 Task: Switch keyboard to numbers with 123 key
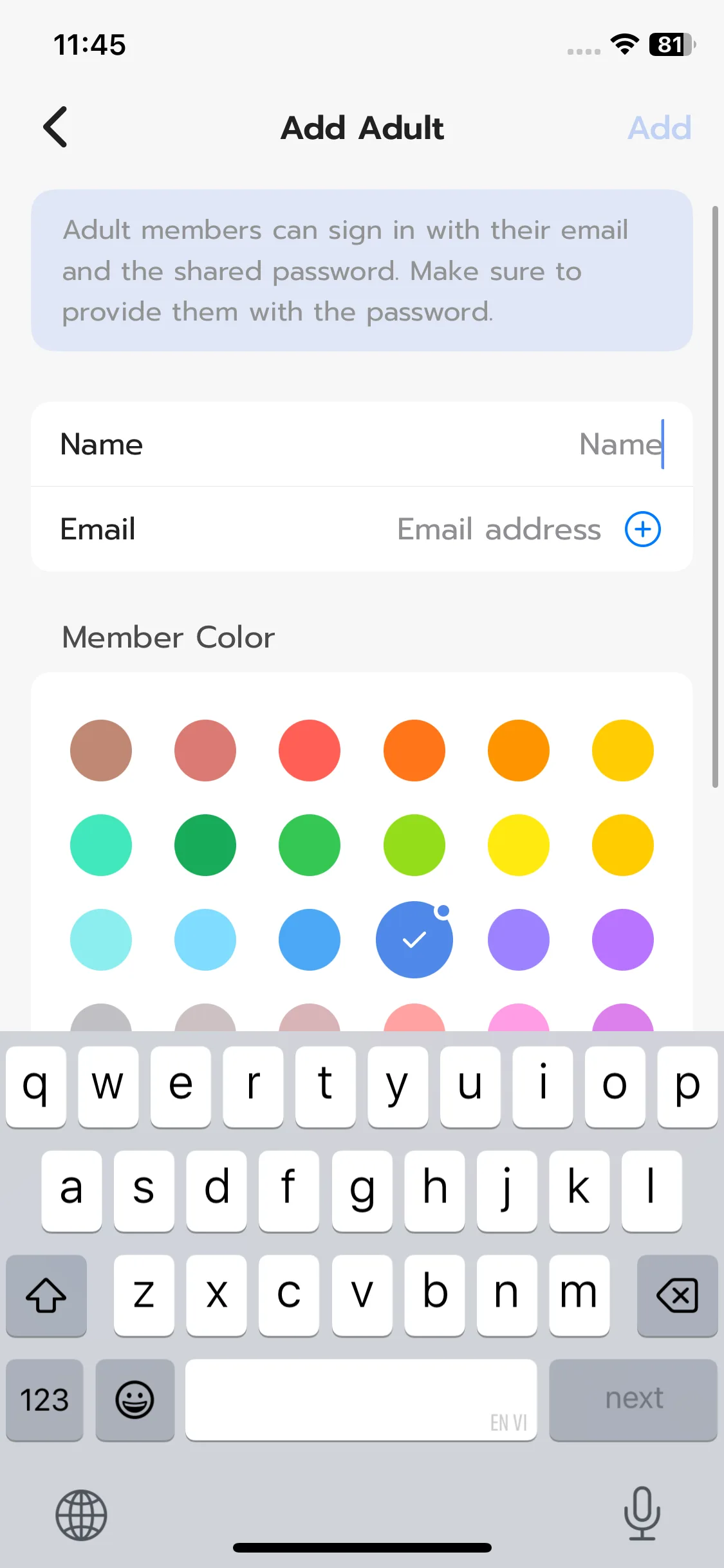(x=44, y=1399)
